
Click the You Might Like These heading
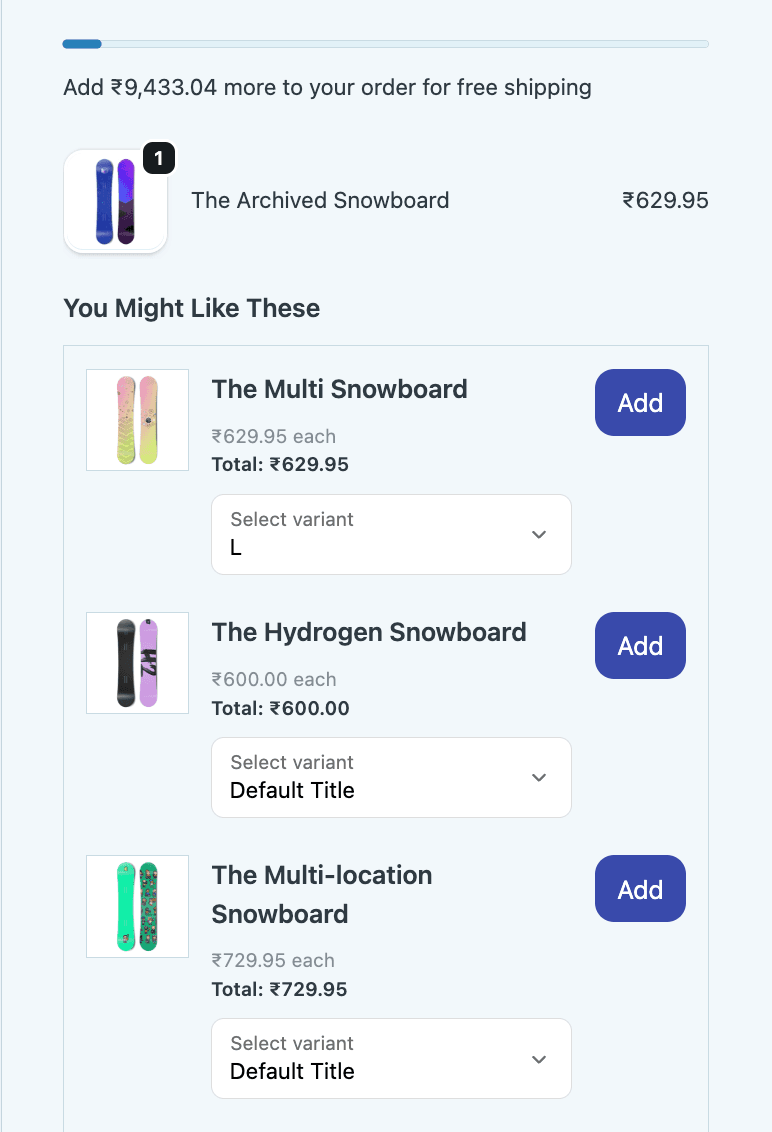tap(191, 308)
